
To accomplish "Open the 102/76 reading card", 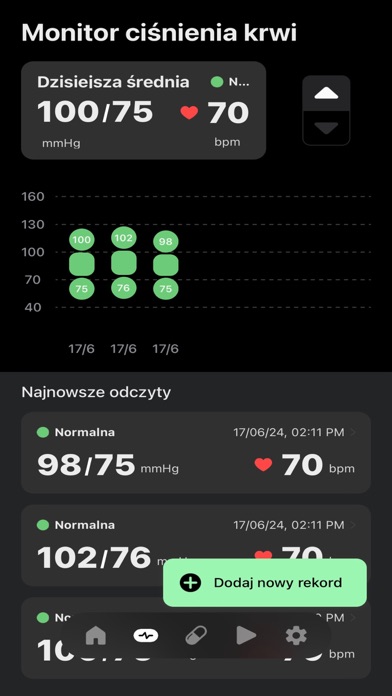I will [x=196, y=545].
